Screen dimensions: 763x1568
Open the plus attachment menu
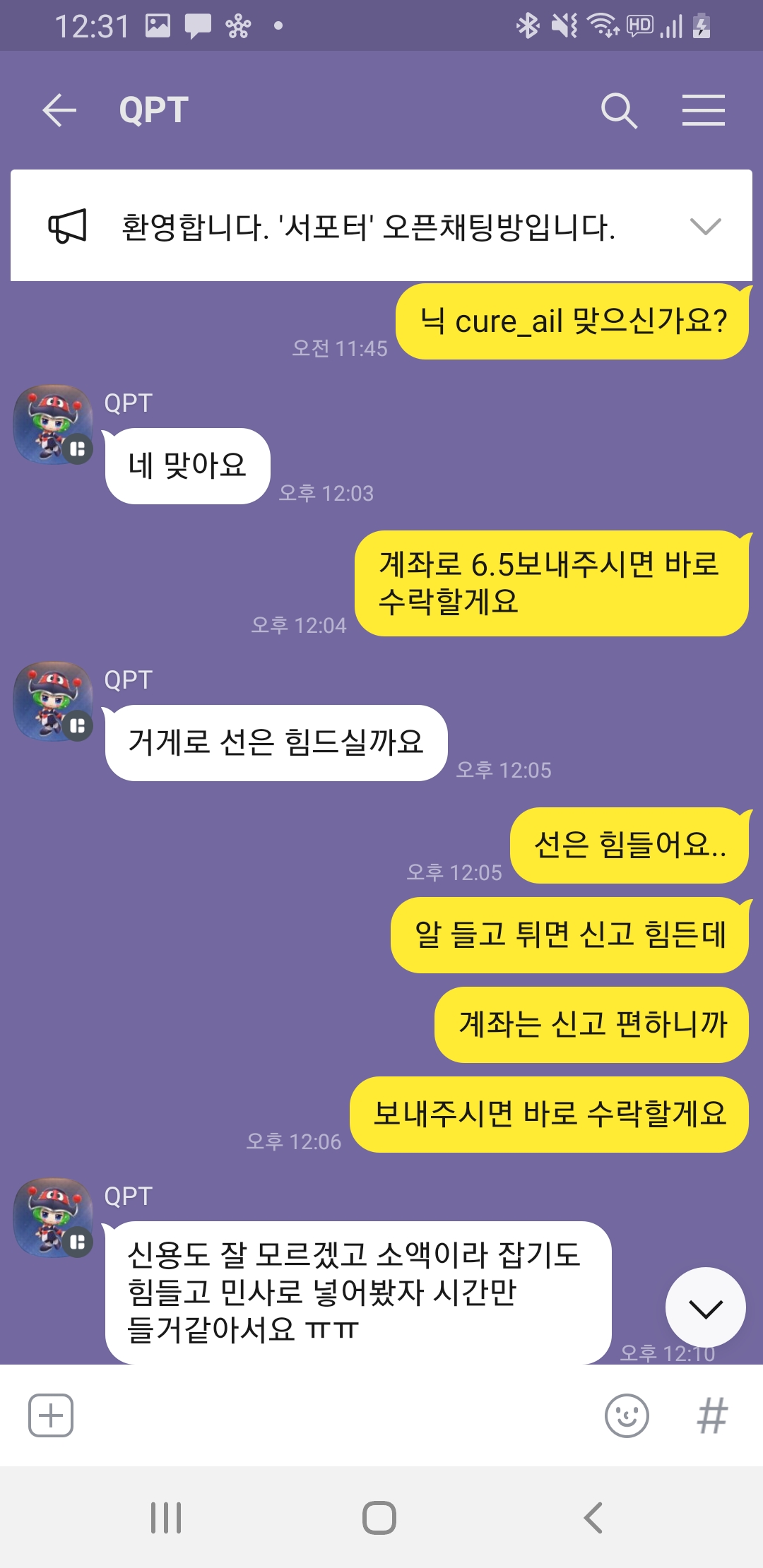(51, 1415)
